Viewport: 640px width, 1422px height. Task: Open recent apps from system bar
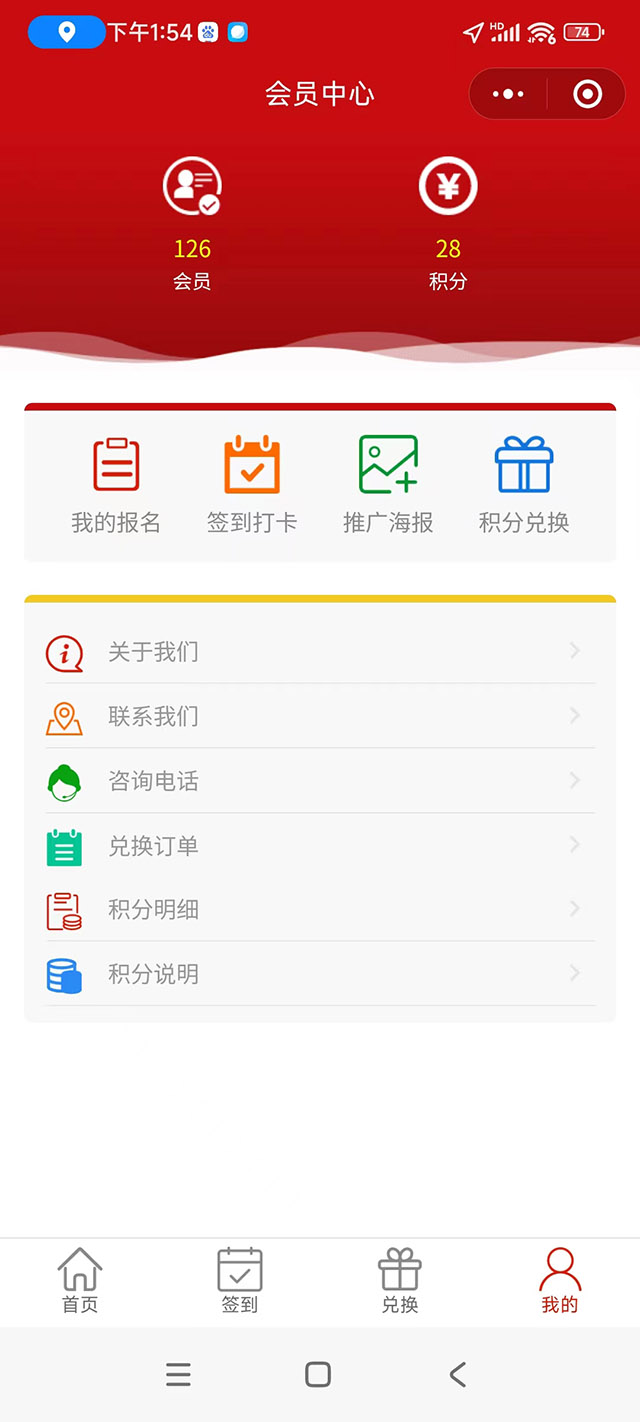click(178, 1375)
